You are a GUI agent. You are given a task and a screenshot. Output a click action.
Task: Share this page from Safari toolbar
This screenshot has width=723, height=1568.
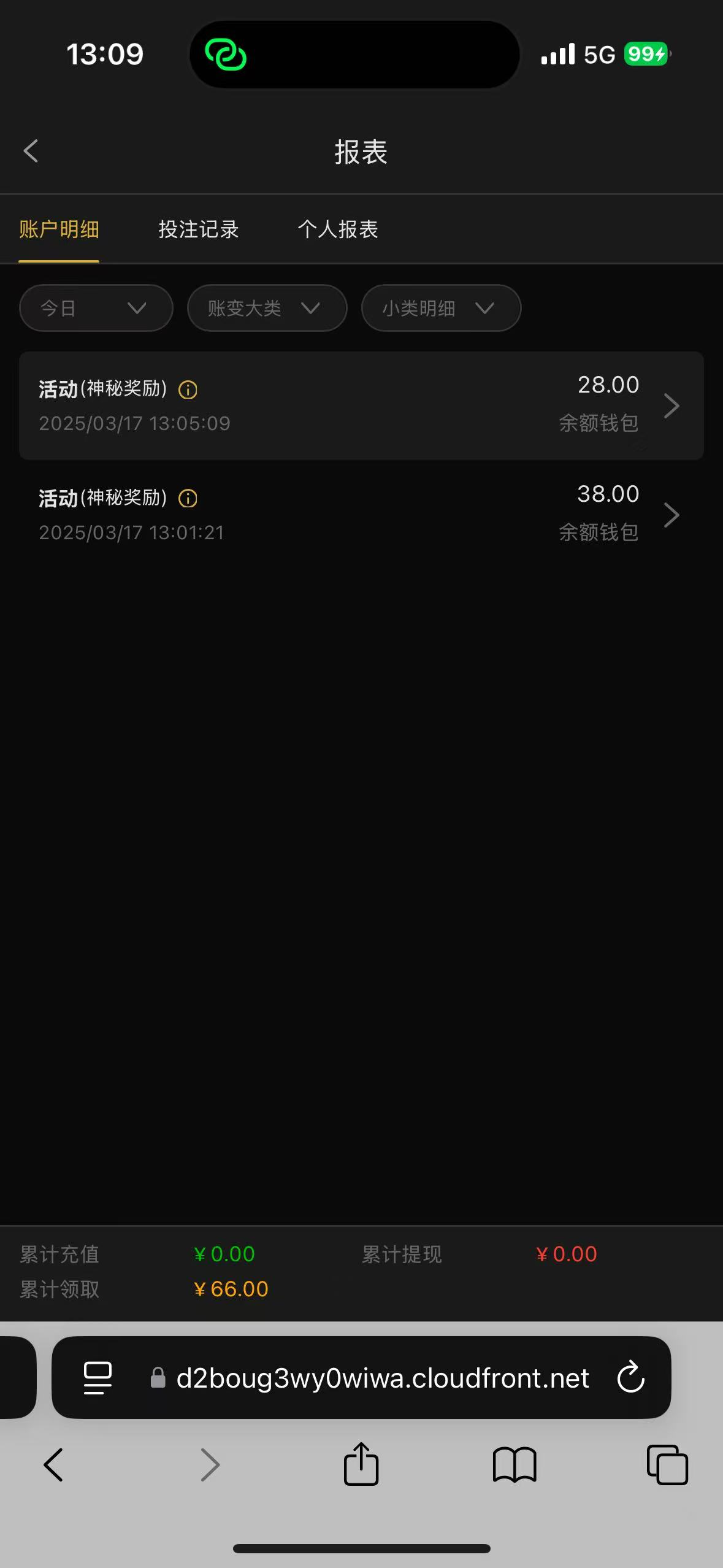pos(361,1464)
